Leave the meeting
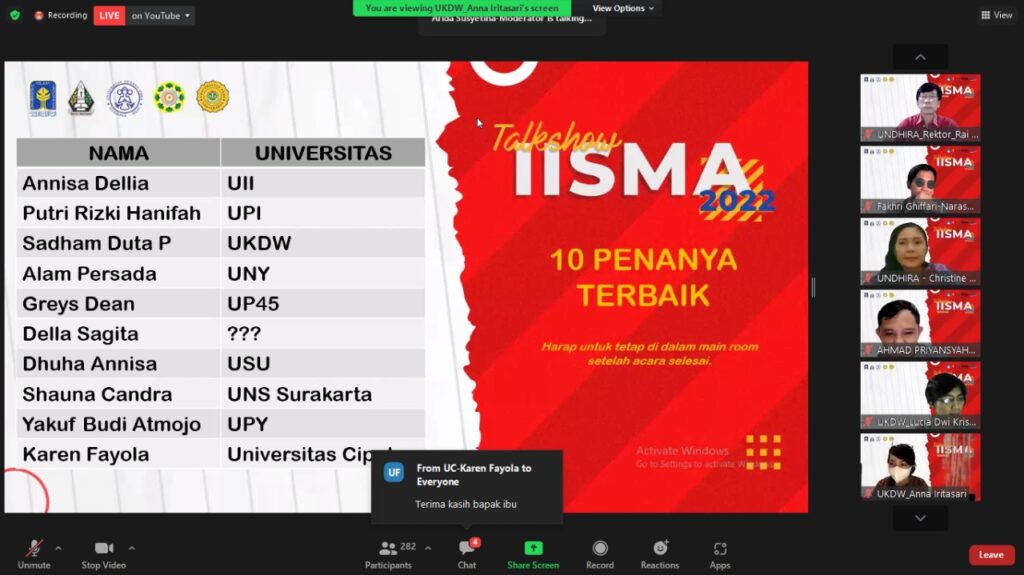The width and height of the screenshot is (1024, 575). (991, 555)
